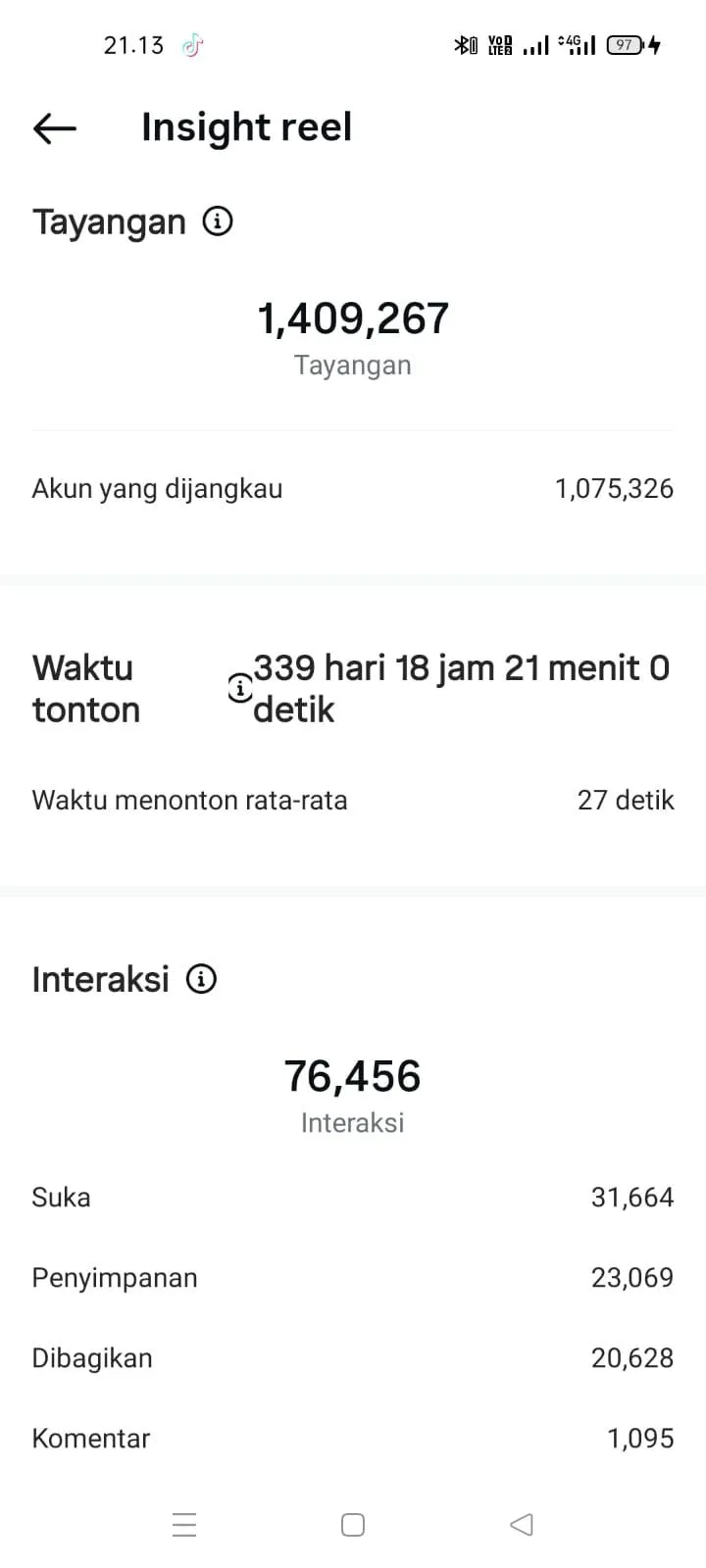This screenshot has height=1568, width=706.
Task: Open recent apps from navigation bar
Action: click(x=184, y=1525)
